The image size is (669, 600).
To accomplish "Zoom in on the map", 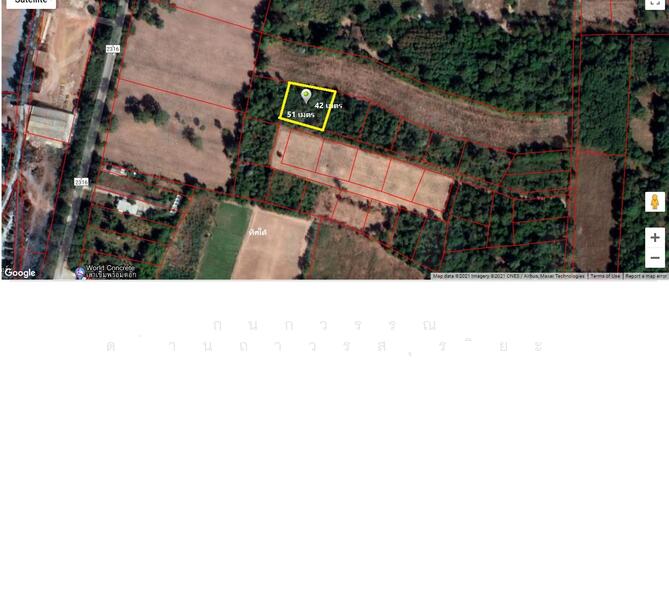I will [x=655, y=237].
